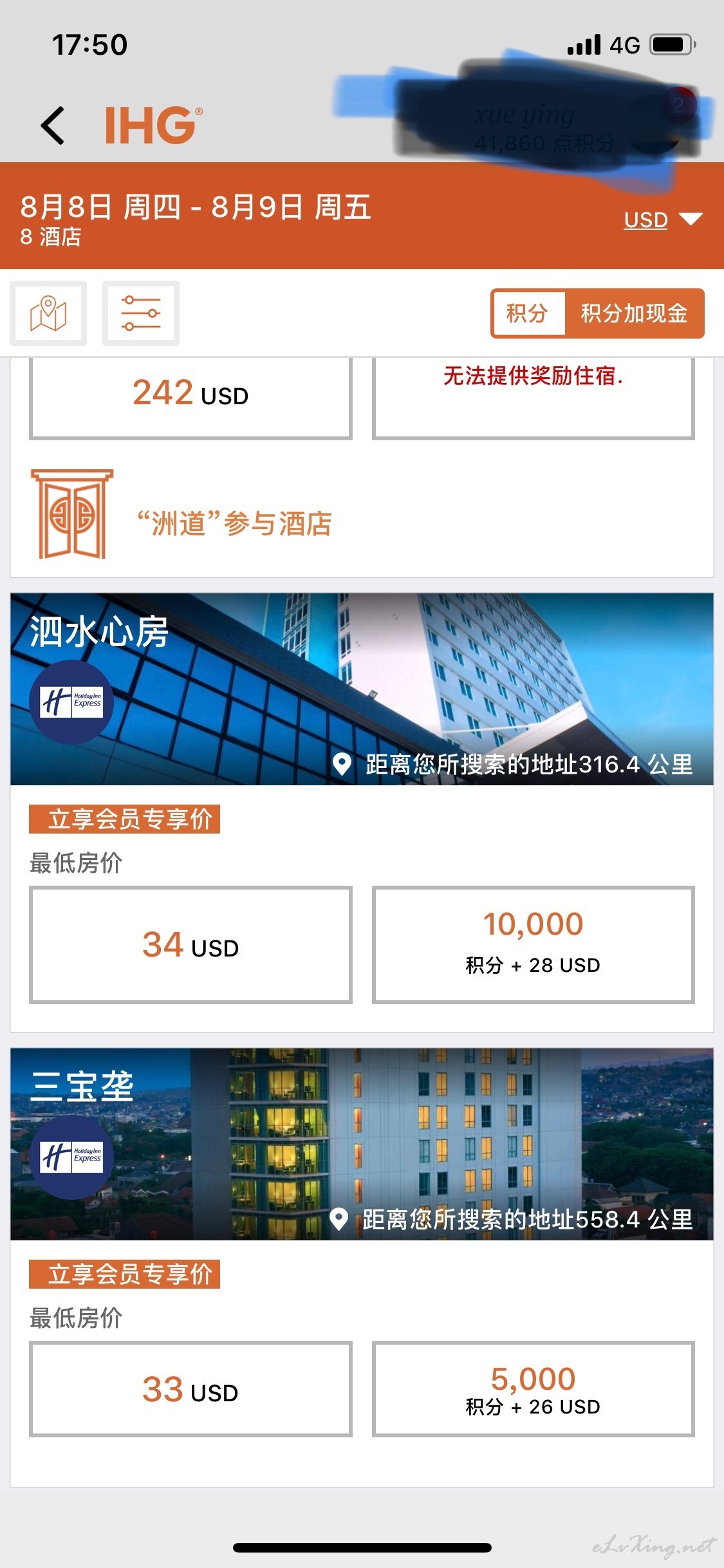Choose the 34 USD lowest rate
The width and height of the screenshot is (724, 1568).
[x=190, y=945]
